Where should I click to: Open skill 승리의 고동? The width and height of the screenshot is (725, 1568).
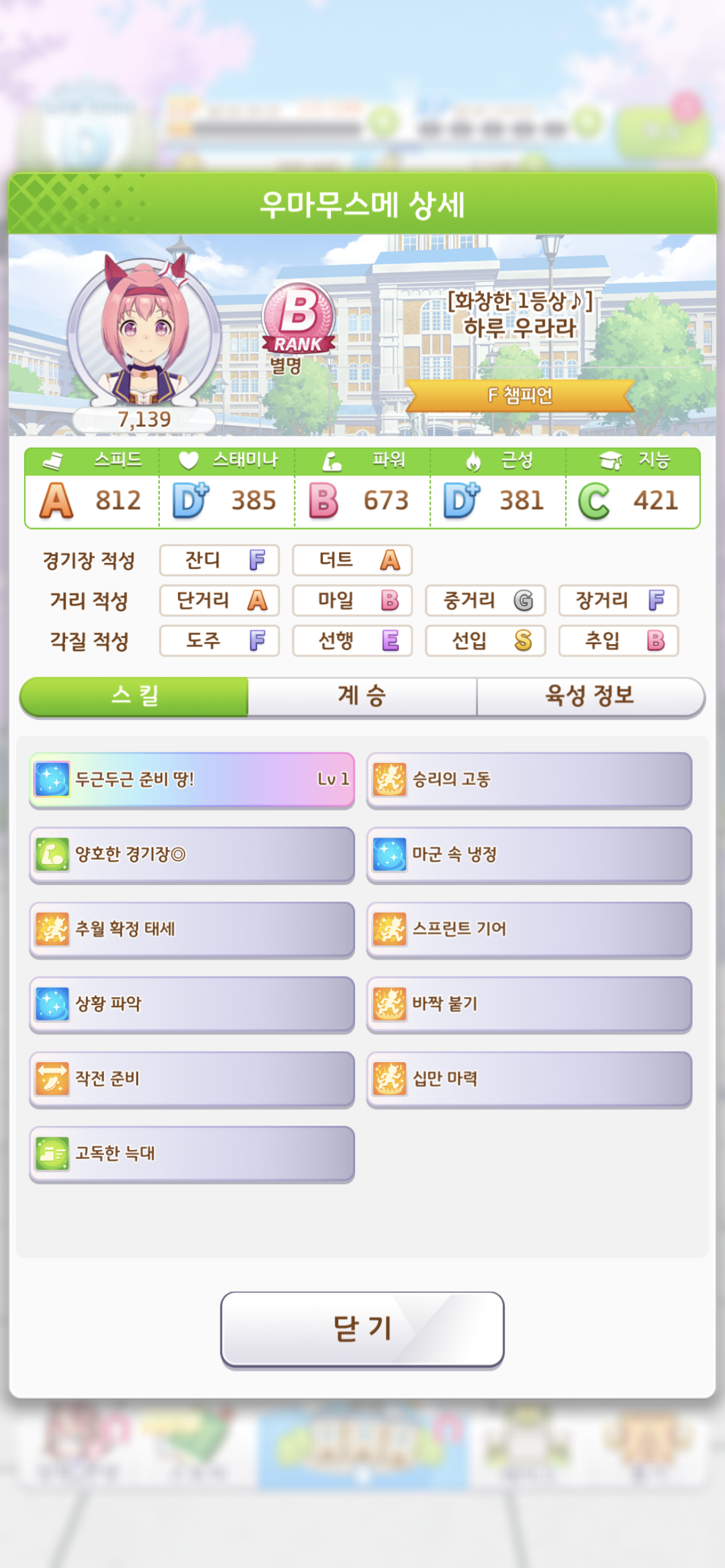529,780
